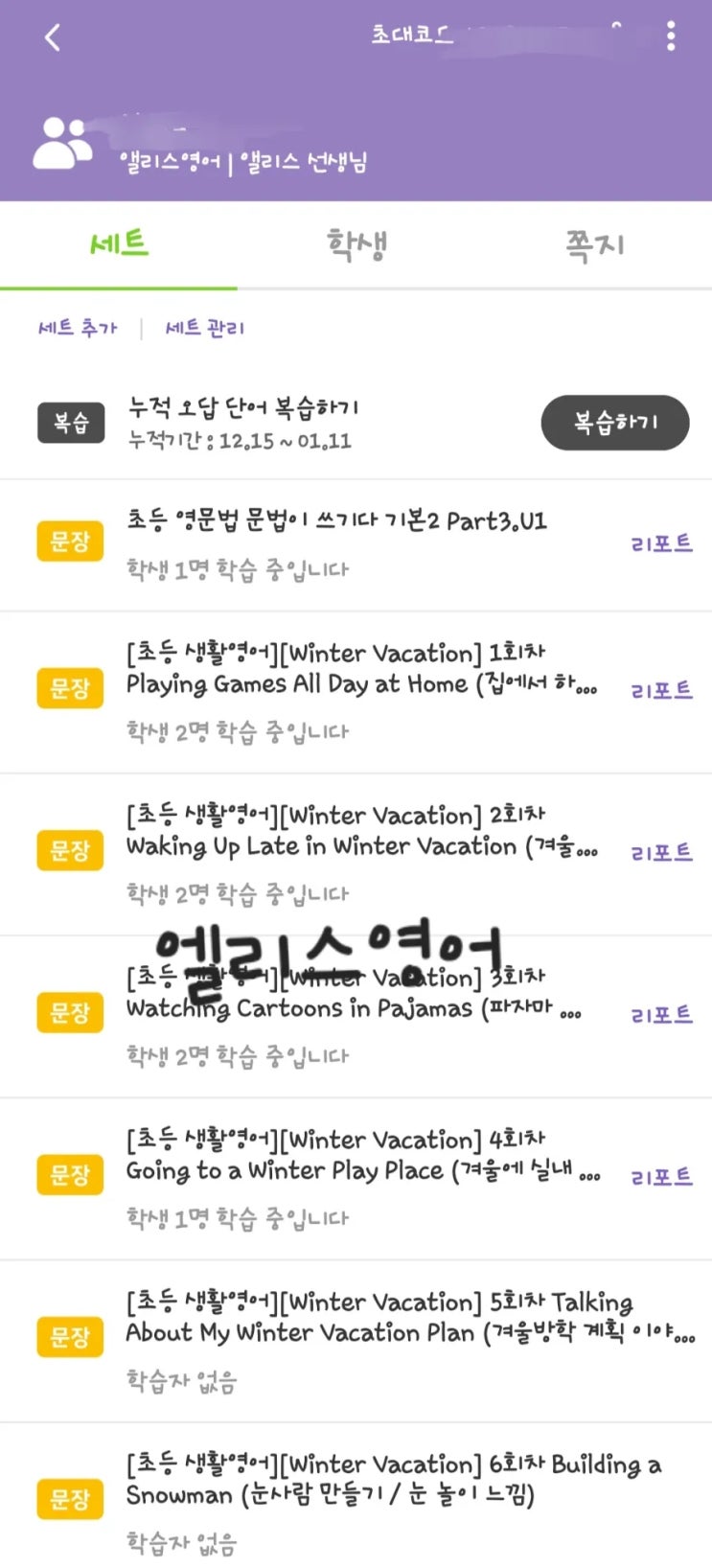Viewport: 712px width, 1568px height.
Task: Tap the 복습하기 button
Action: point(614,422)
